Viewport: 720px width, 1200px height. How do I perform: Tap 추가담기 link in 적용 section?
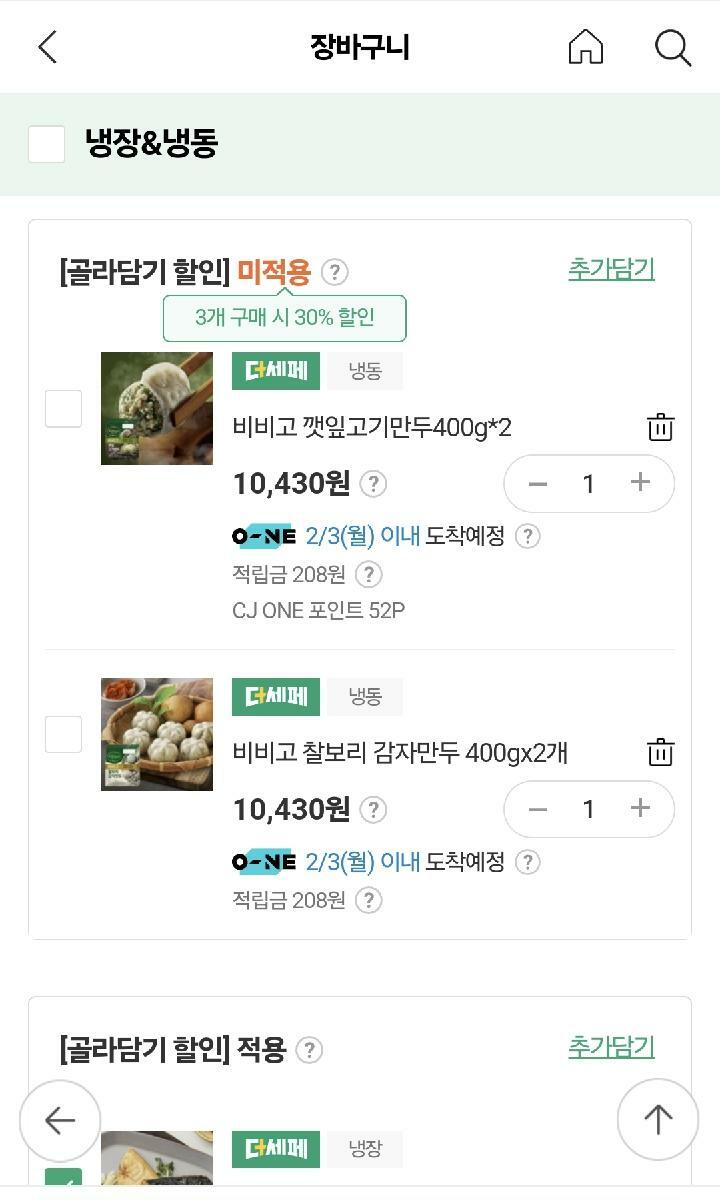click(611, 1047)
